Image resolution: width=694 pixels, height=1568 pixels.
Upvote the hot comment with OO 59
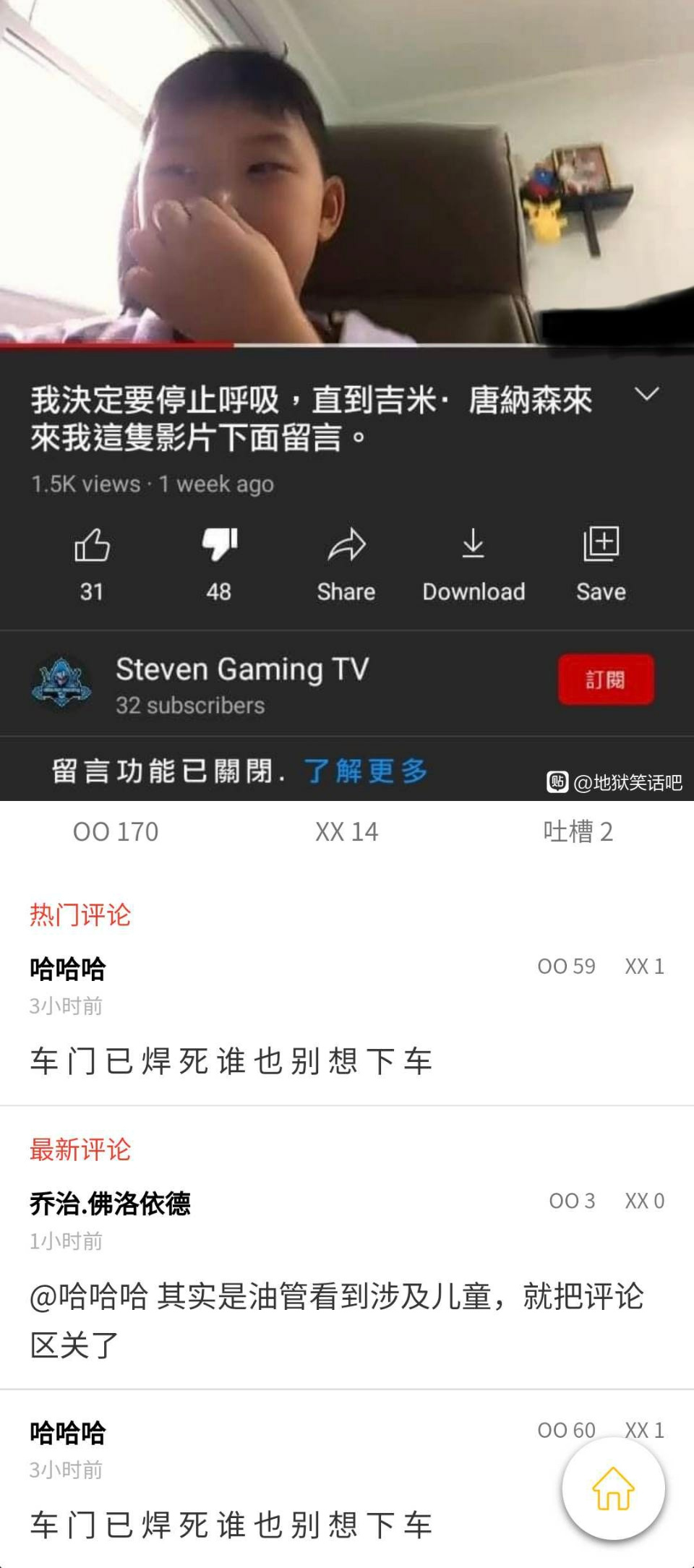tap(566, 967)
